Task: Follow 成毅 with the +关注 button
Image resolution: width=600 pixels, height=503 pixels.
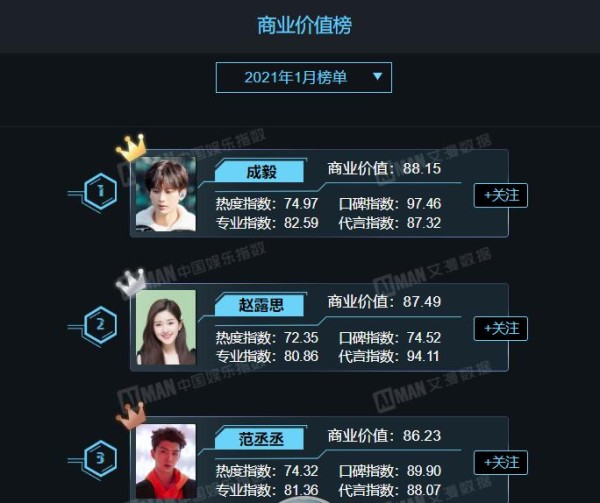Action: (500, 195)
